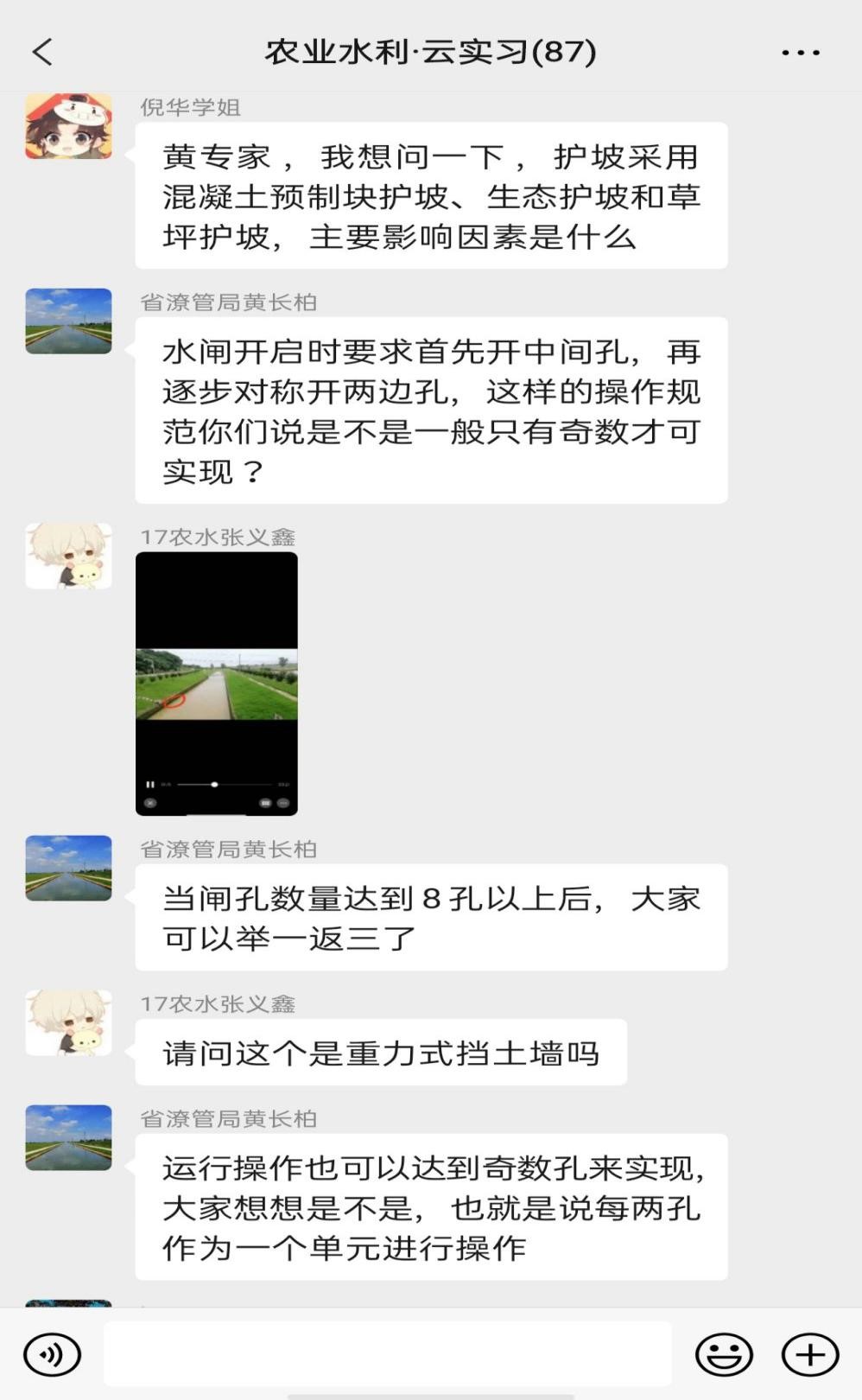The width and height of the screenshot is (862, 1400).
Task: Switch to voice message input
Action: 52,1354
